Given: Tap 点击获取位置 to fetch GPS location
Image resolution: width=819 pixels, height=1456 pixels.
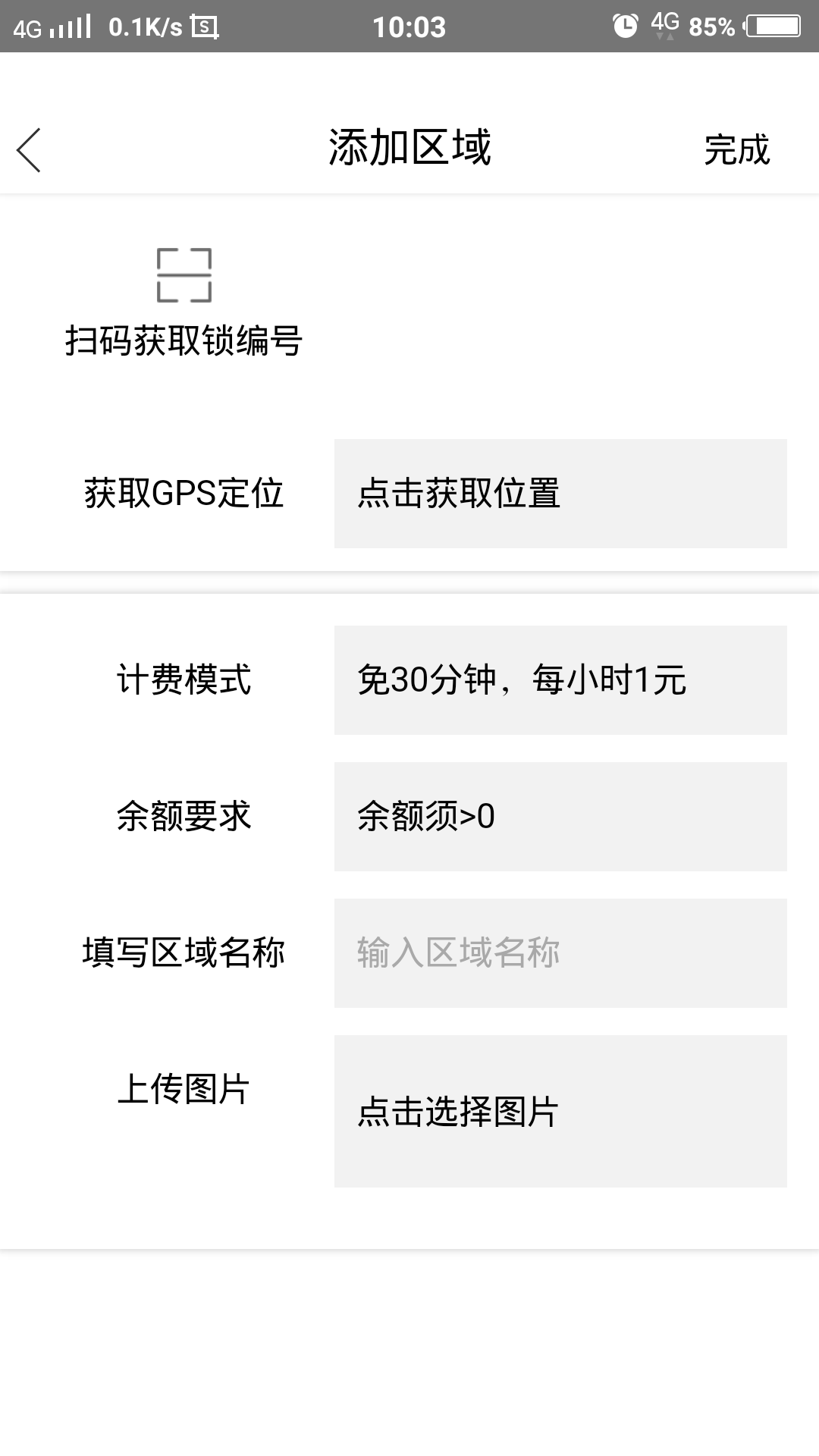Looking at the screenshot, I should coord(560,494).
